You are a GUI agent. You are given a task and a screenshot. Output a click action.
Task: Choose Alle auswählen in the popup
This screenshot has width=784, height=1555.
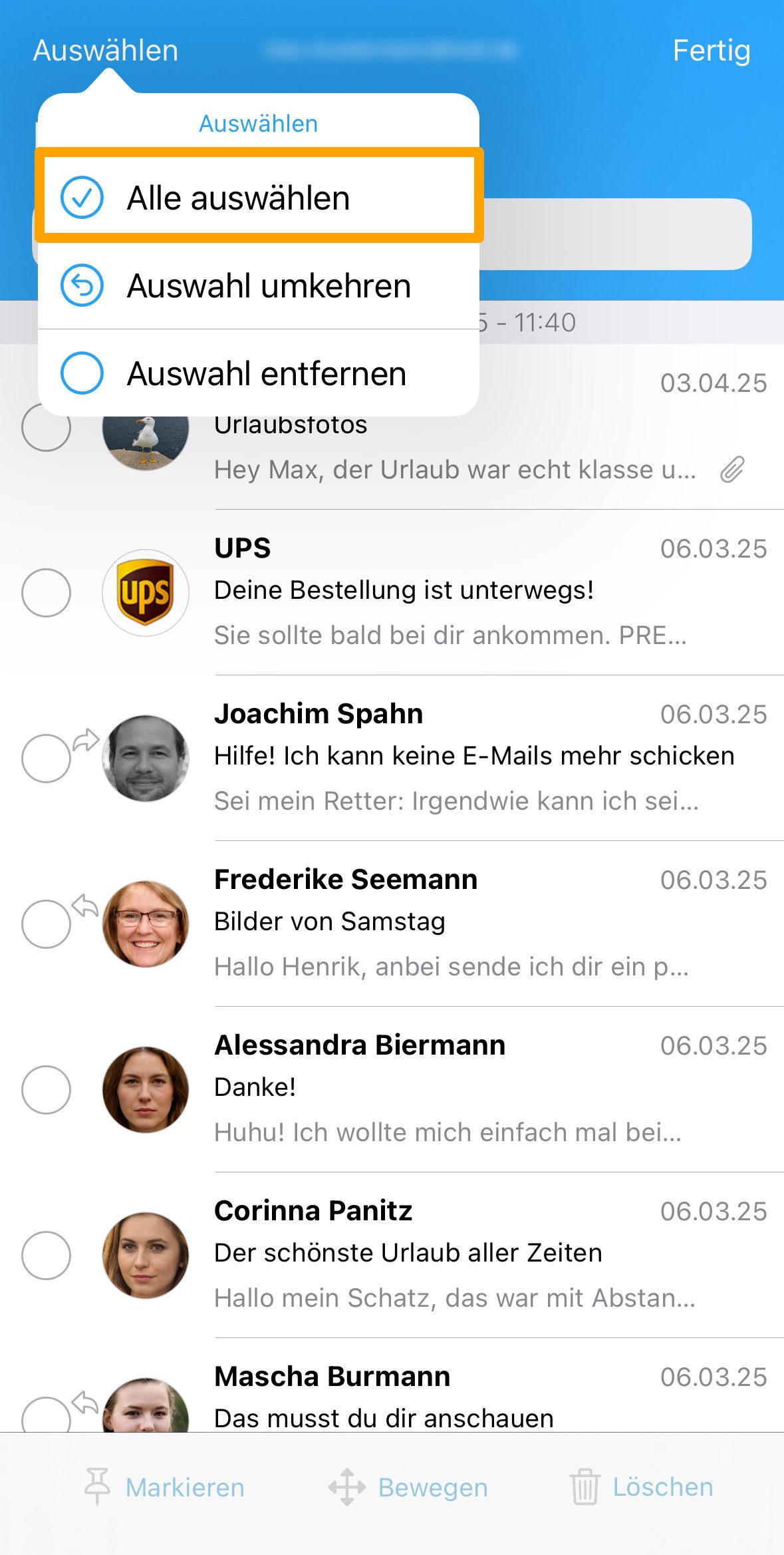point(259,198)
